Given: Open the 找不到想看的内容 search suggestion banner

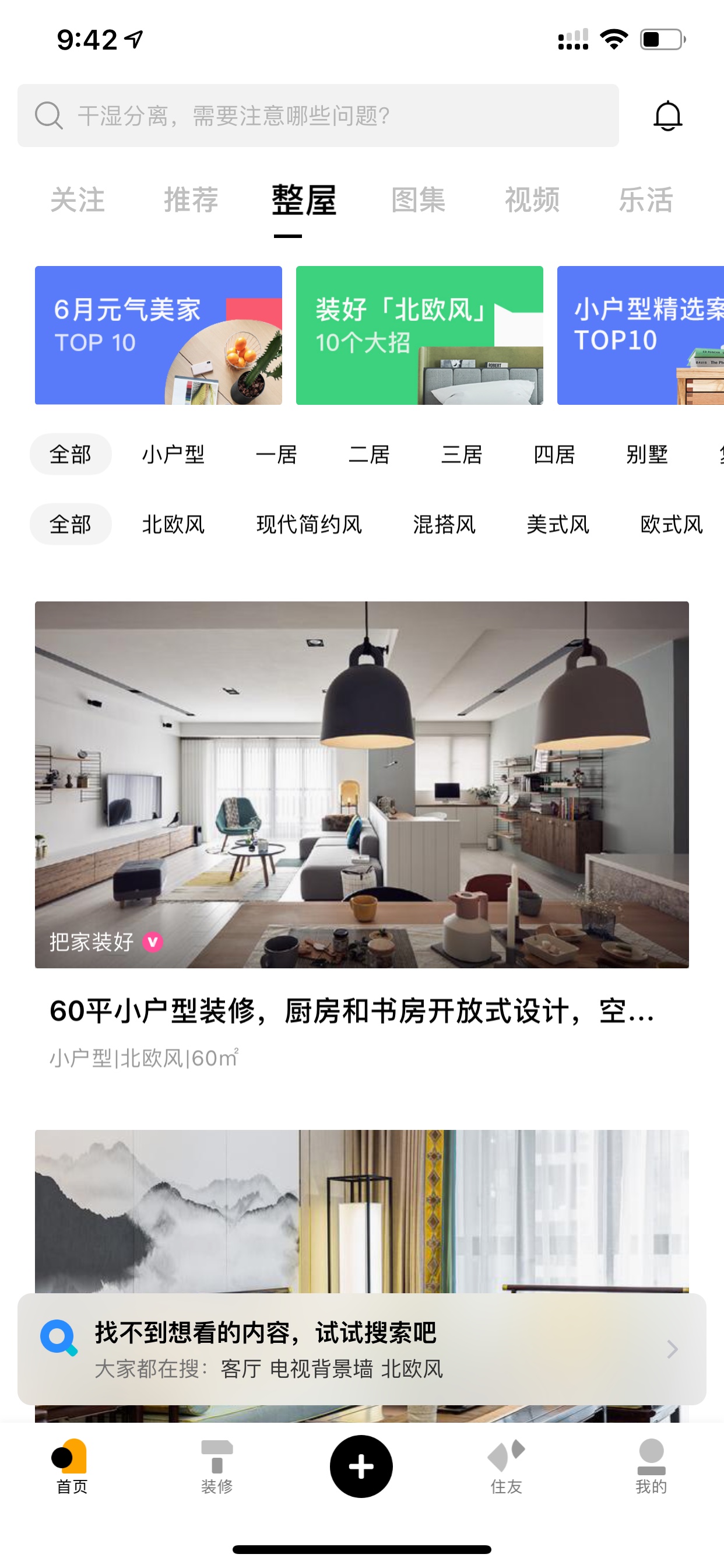Looking at the screenshot, I should 361,1349.
